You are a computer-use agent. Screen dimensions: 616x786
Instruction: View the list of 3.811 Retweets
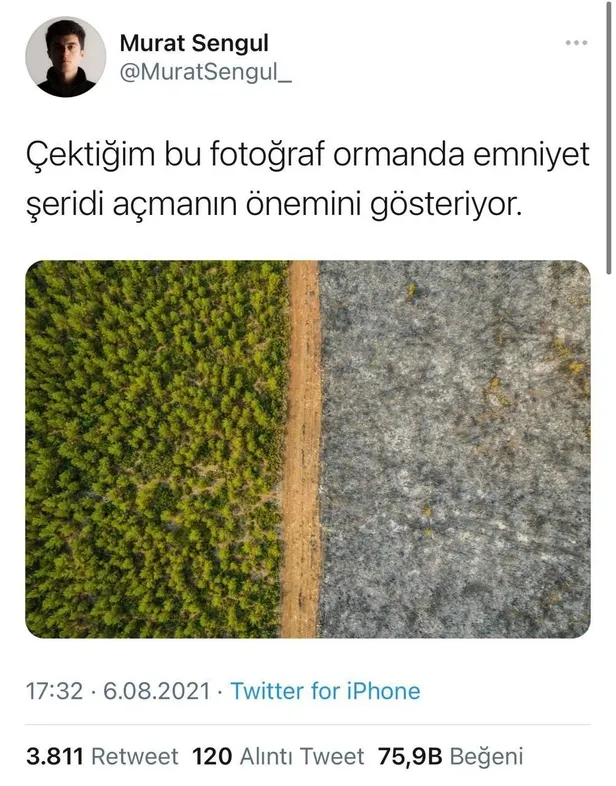coord(101,757)
